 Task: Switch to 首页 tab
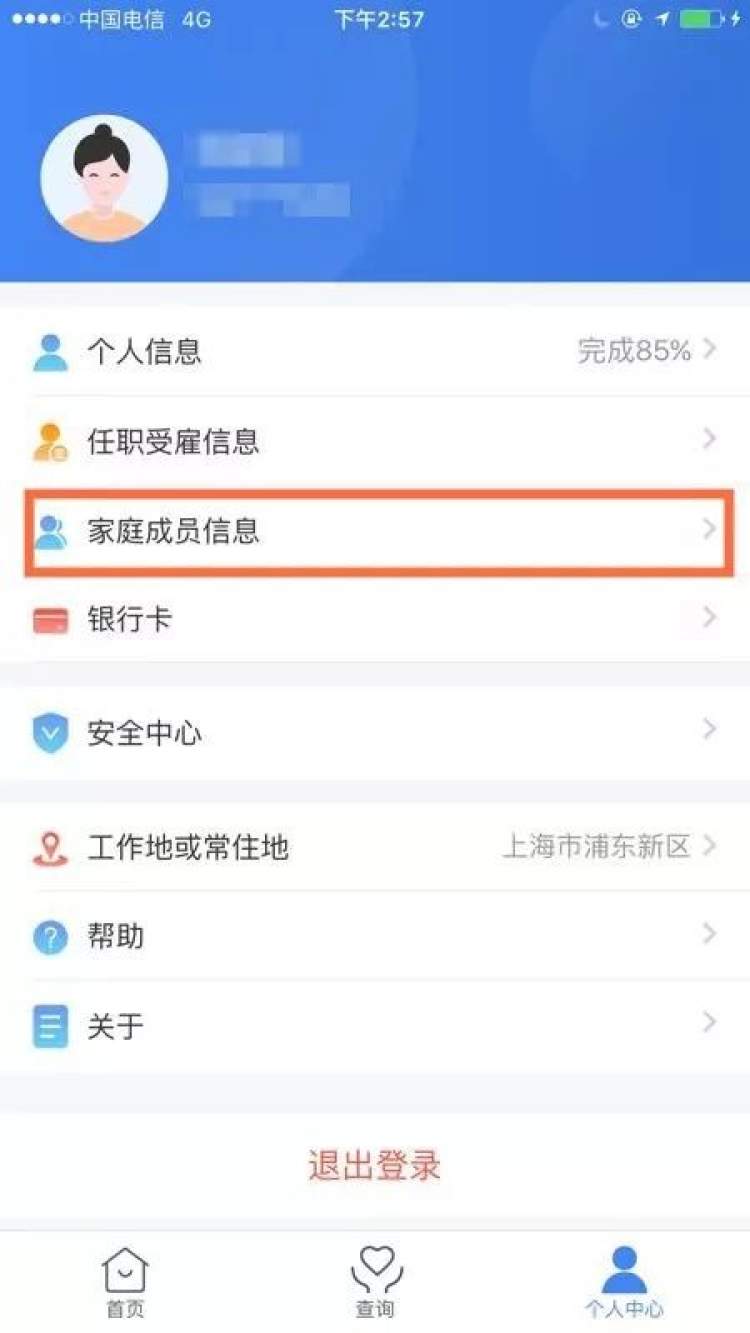(x=125, y=1282)
